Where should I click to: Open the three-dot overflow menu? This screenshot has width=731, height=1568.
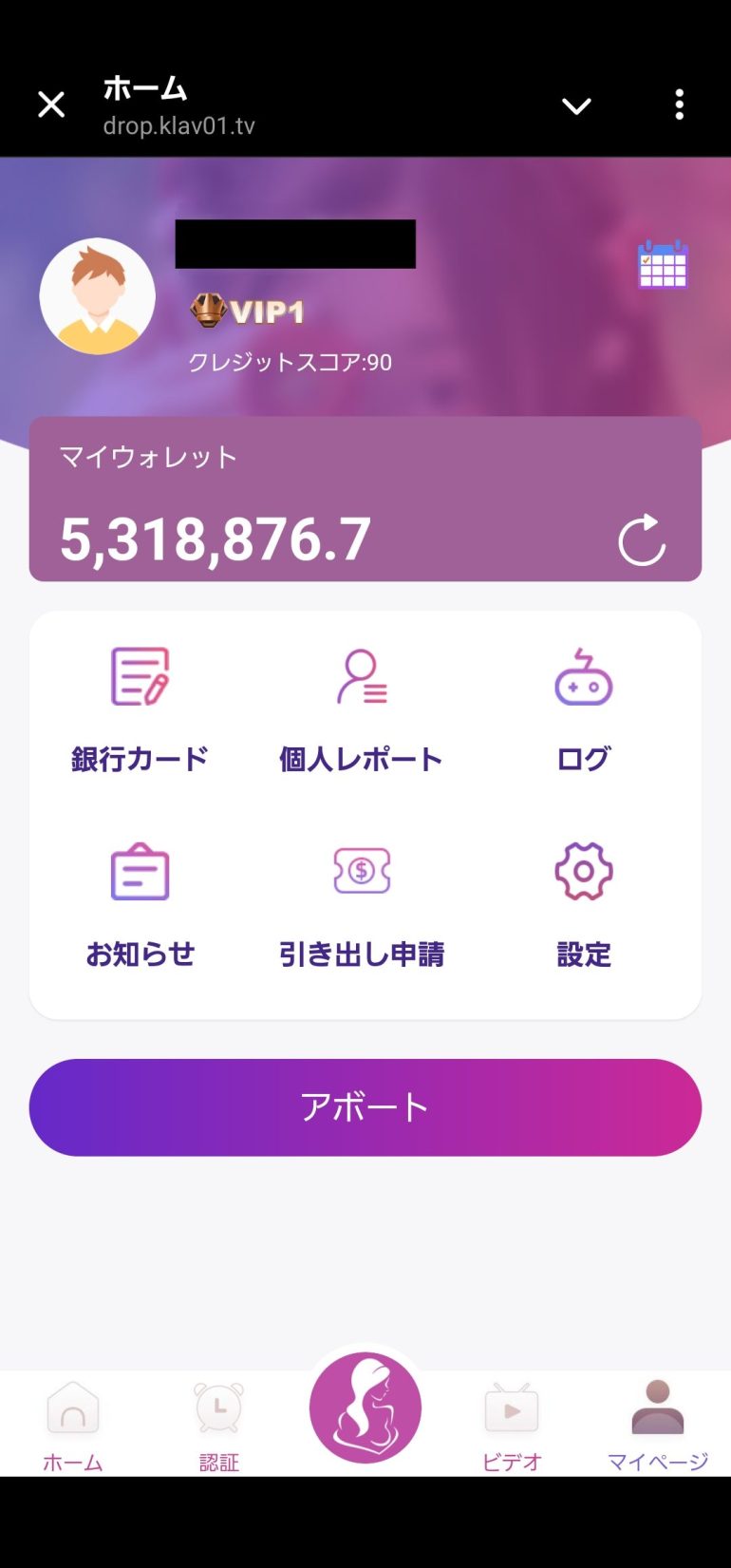pos(679,104)
